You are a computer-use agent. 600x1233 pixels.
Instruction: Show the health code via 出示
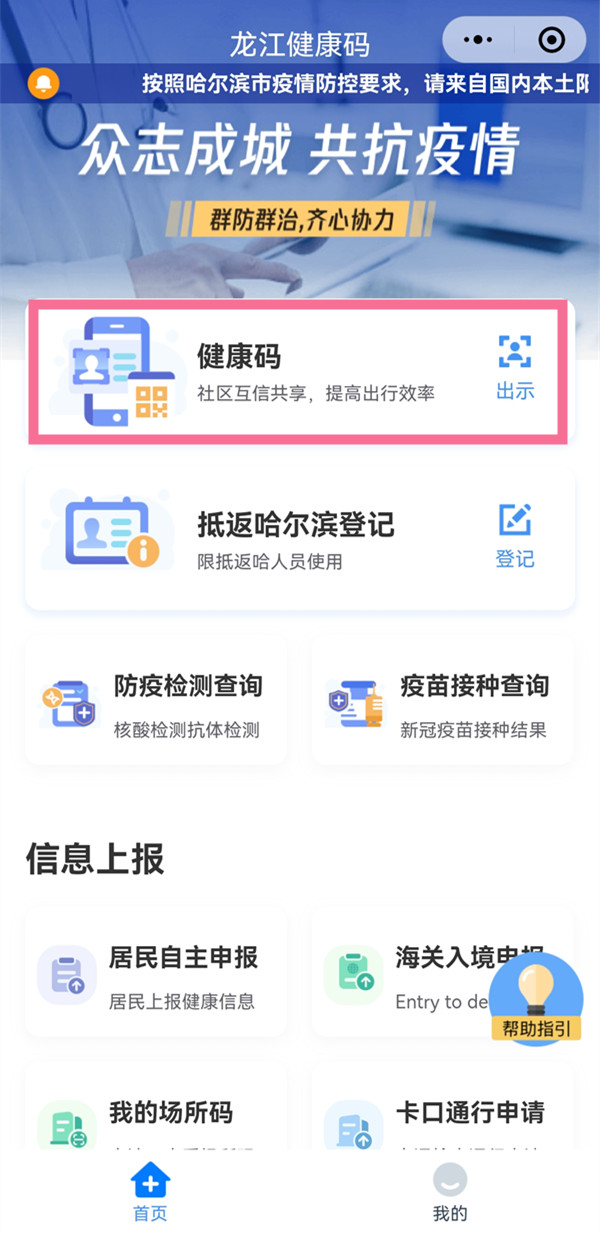click(x=515, y=367)
